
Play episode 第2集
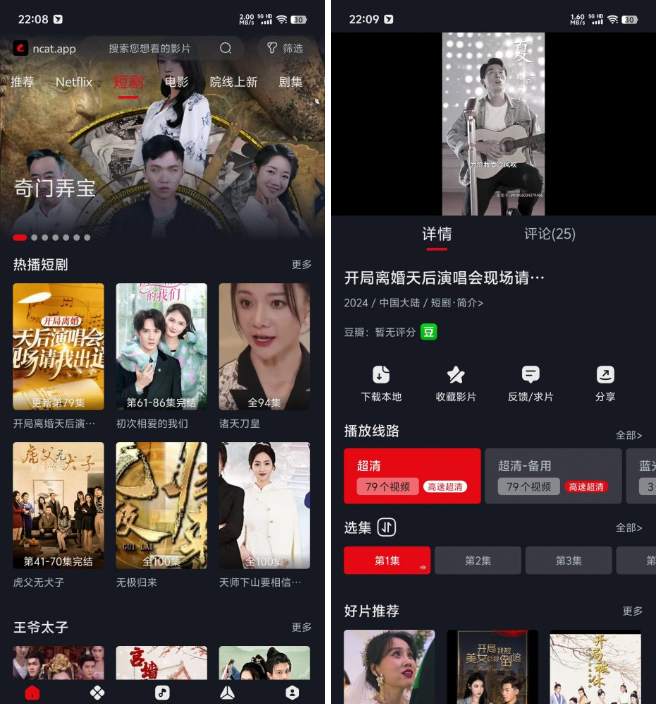(478, 561)
